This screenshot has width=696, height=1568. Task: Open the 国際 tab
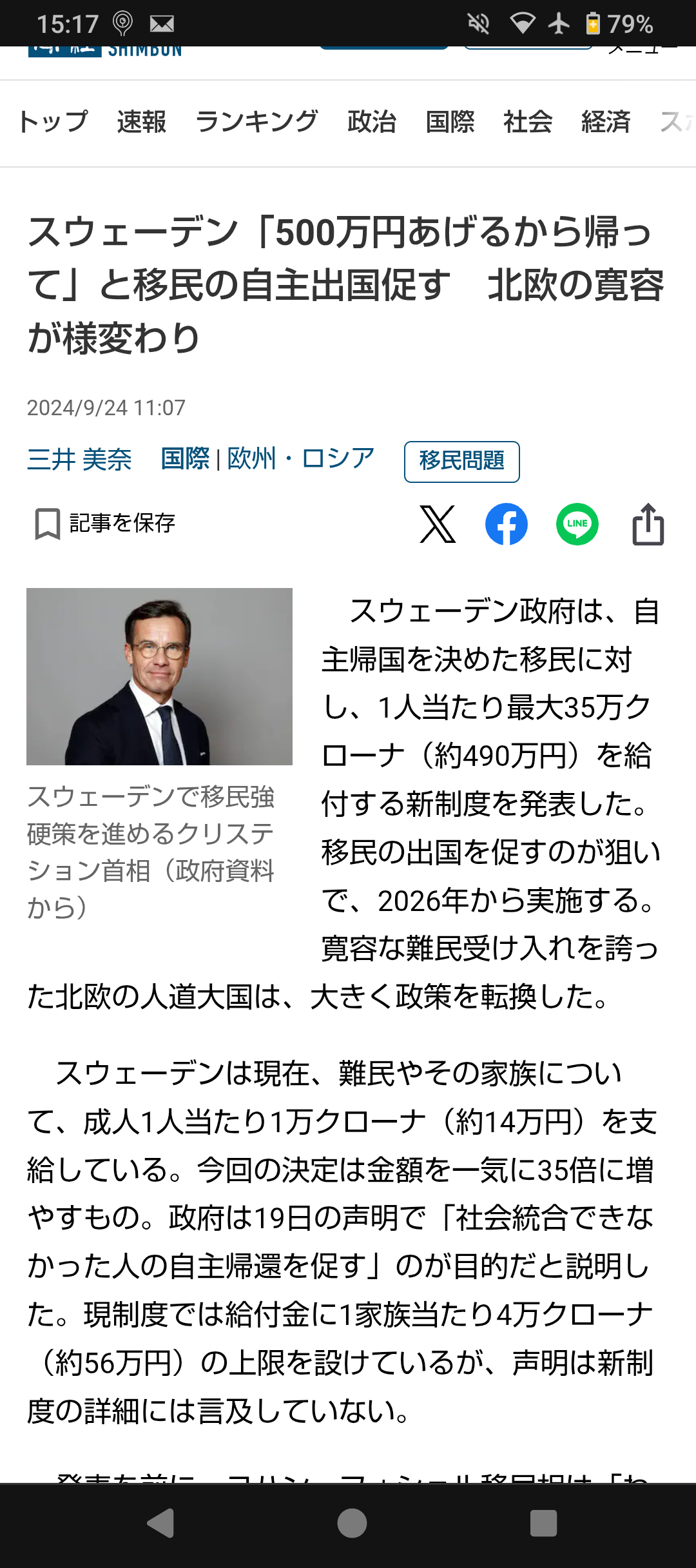click(450, 122)
